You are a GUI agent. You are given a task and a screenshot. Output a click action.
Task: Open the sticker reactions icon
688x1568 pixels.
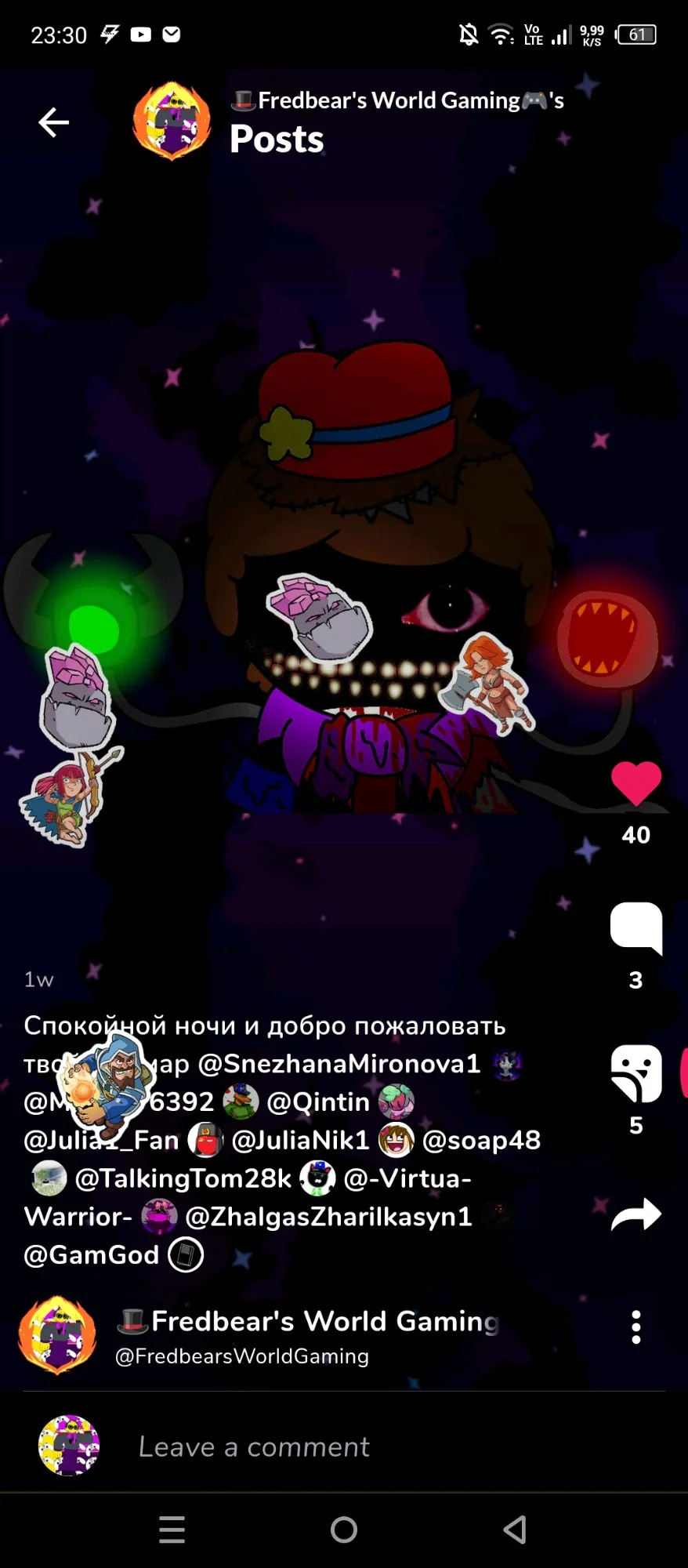636,1073
